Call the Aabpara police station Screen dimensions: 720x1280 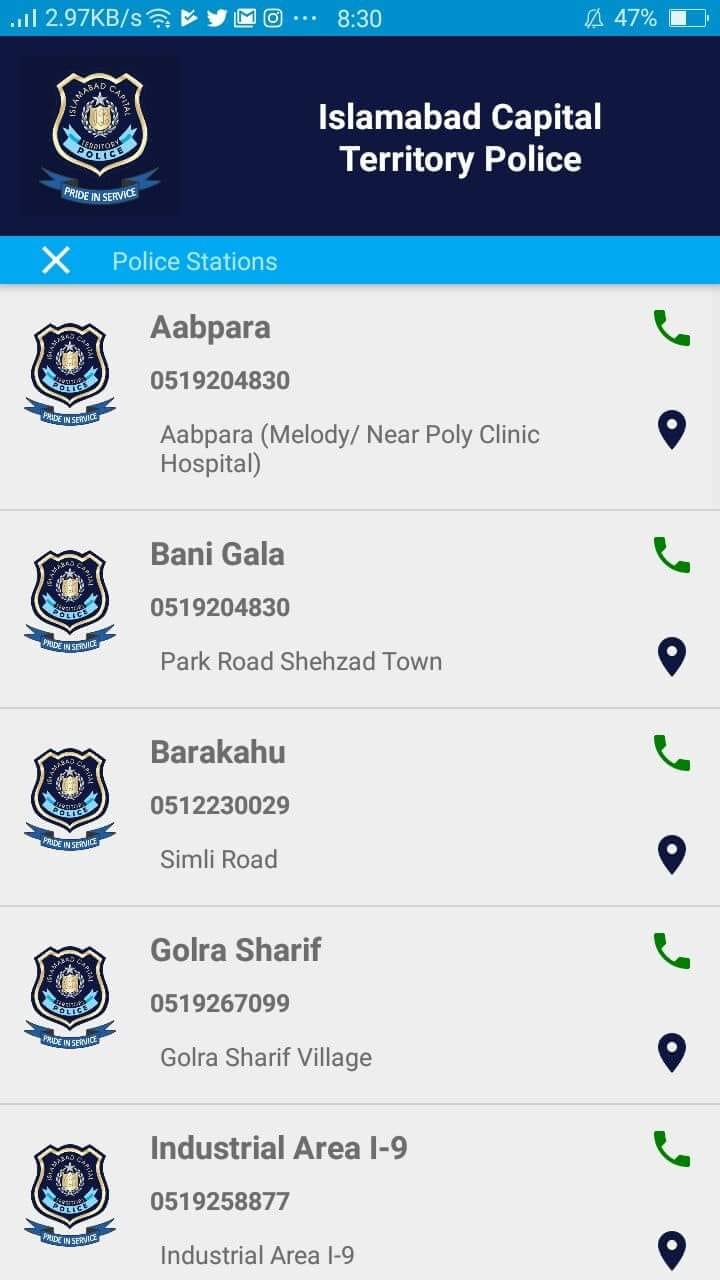tap(671, 328)
